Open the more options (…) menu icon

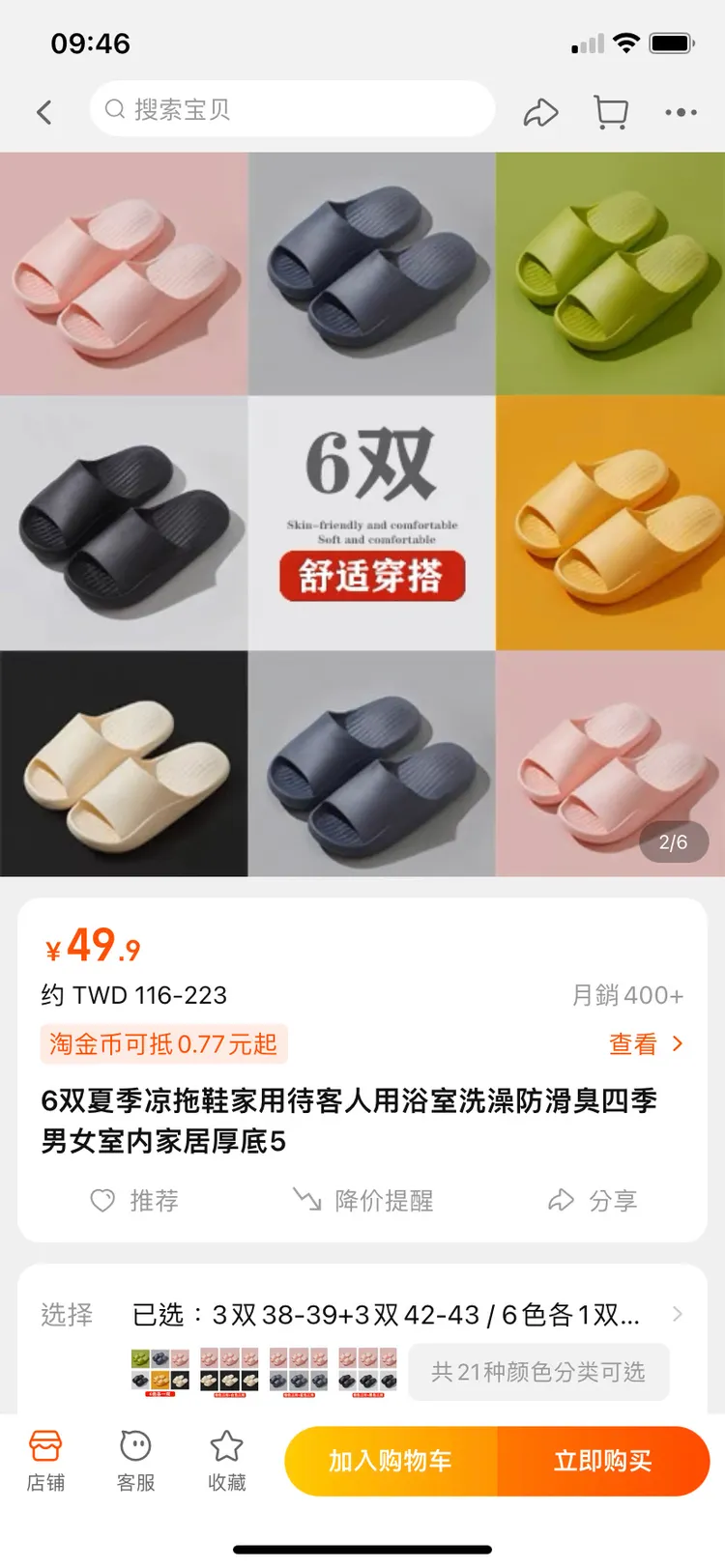(681, 112)
